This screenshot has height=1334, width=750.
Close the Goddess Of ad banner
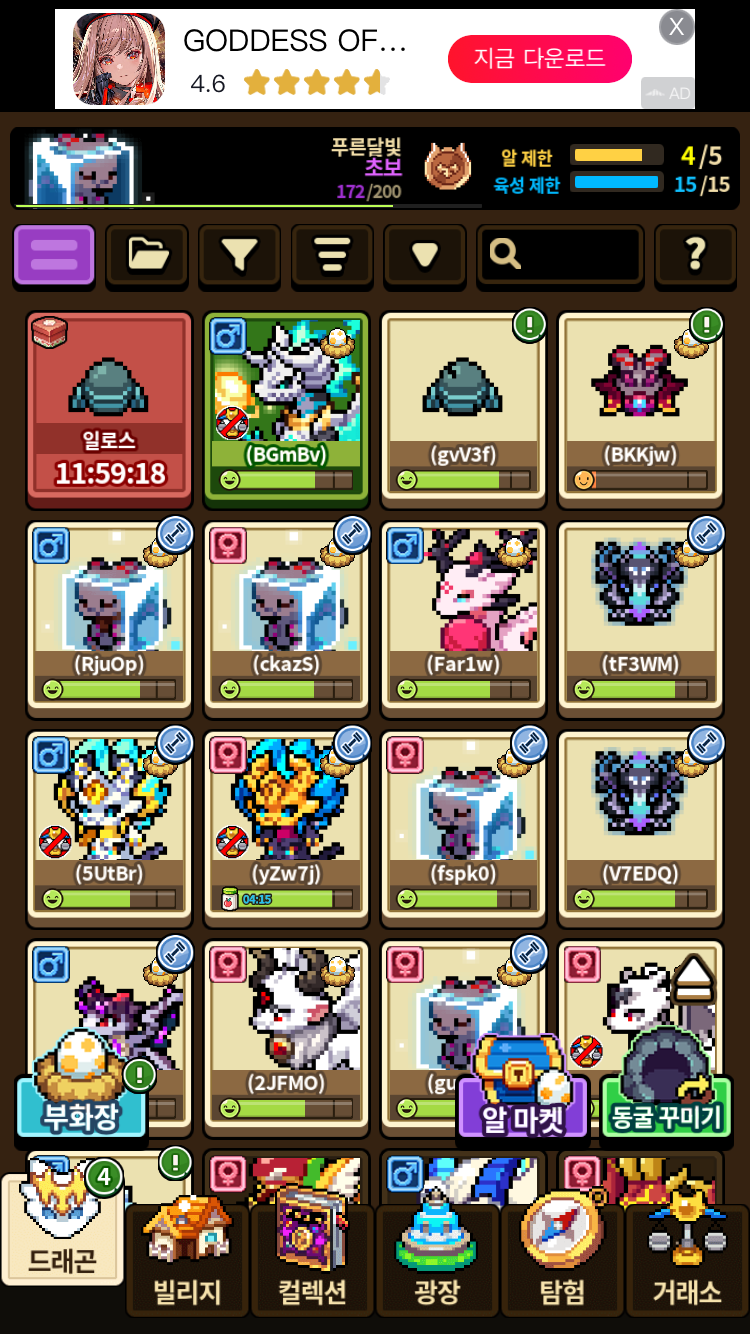pyautogui.click(x=677, y=27)
